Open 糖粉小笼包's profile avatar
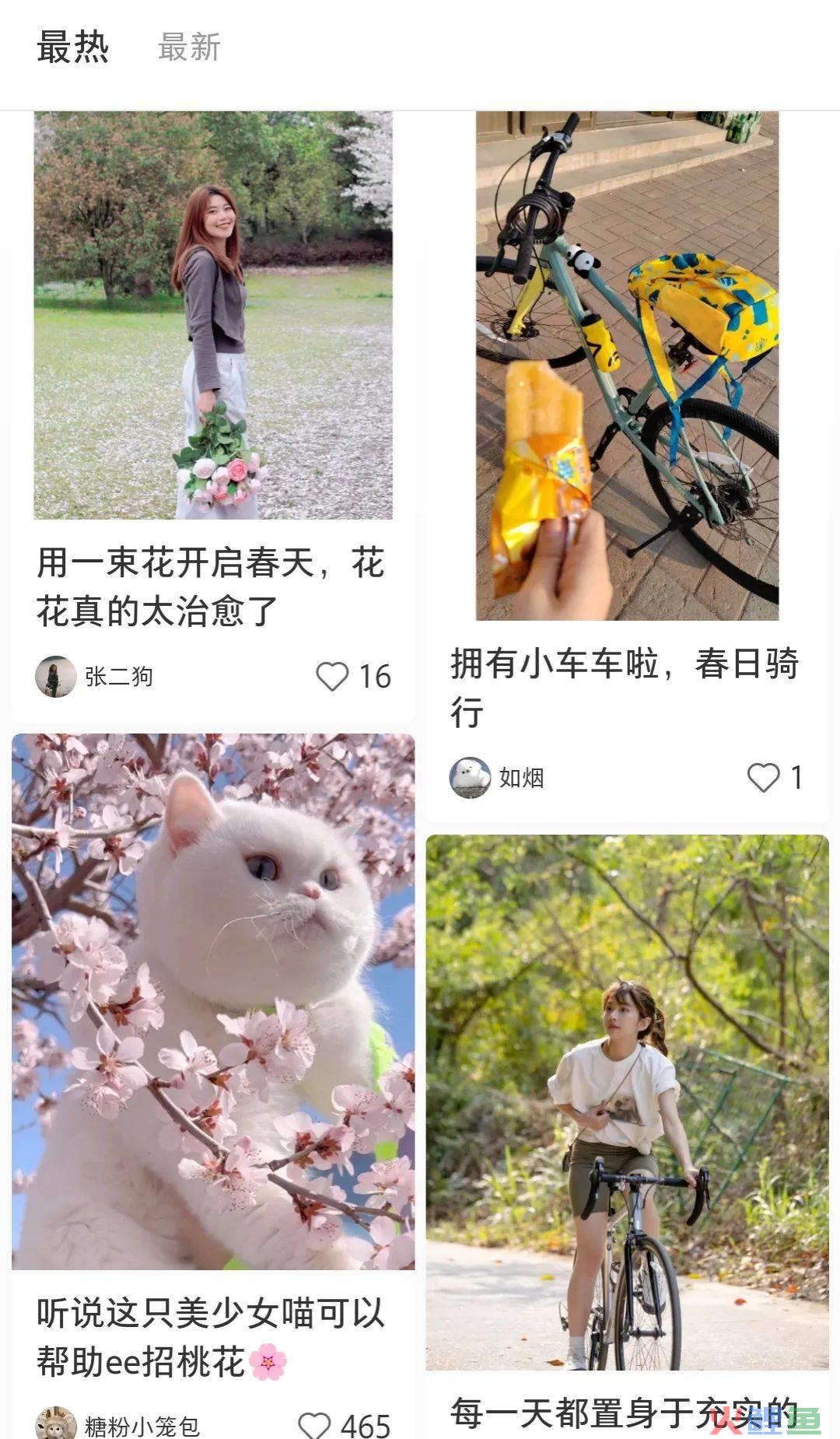Image resolution: width=840 pixels, height=1439 pixels. pyautogui.click(x=56, y=1425)
